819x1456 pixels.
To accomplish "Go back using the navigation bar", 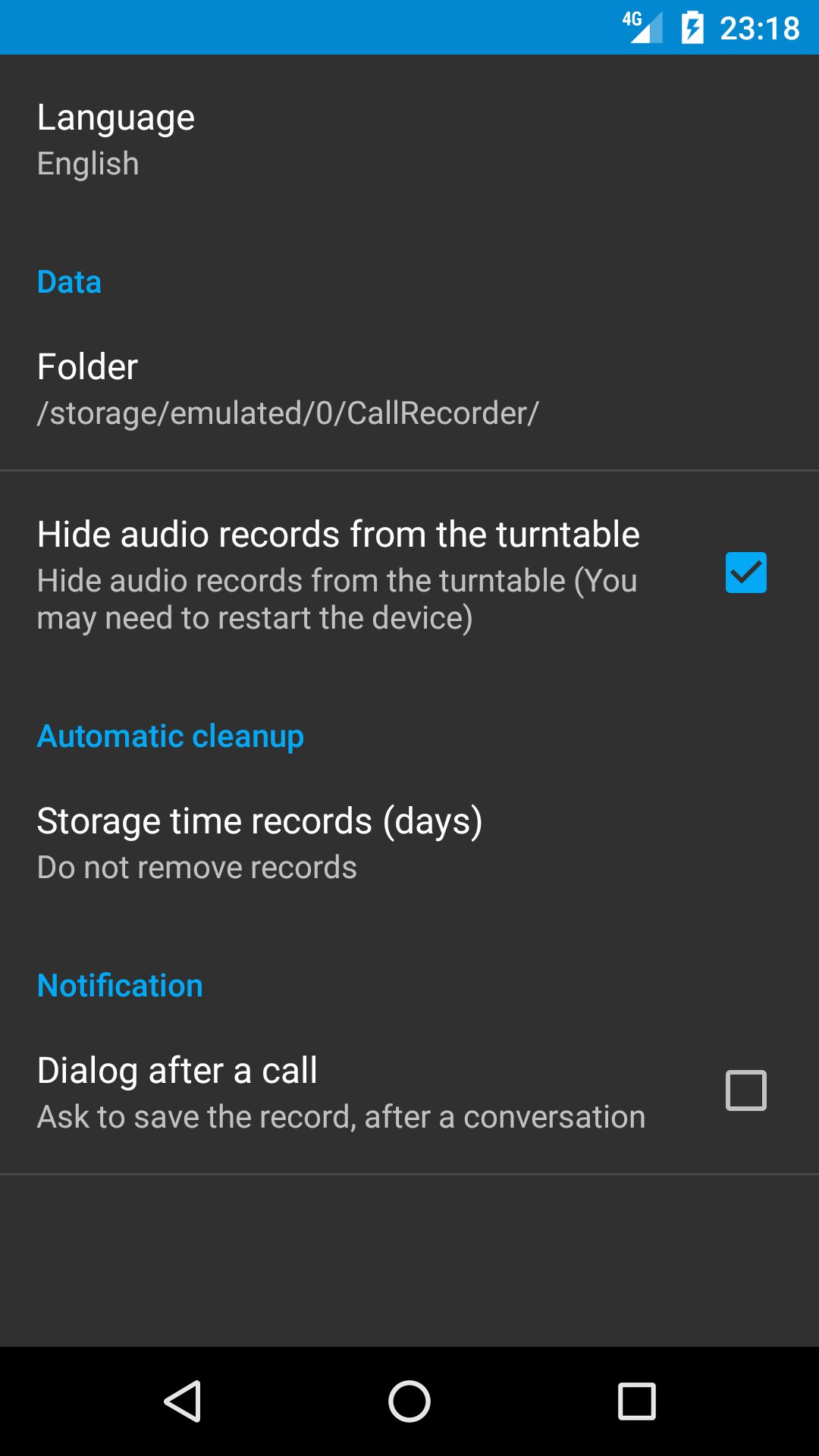I will 182,1401.
